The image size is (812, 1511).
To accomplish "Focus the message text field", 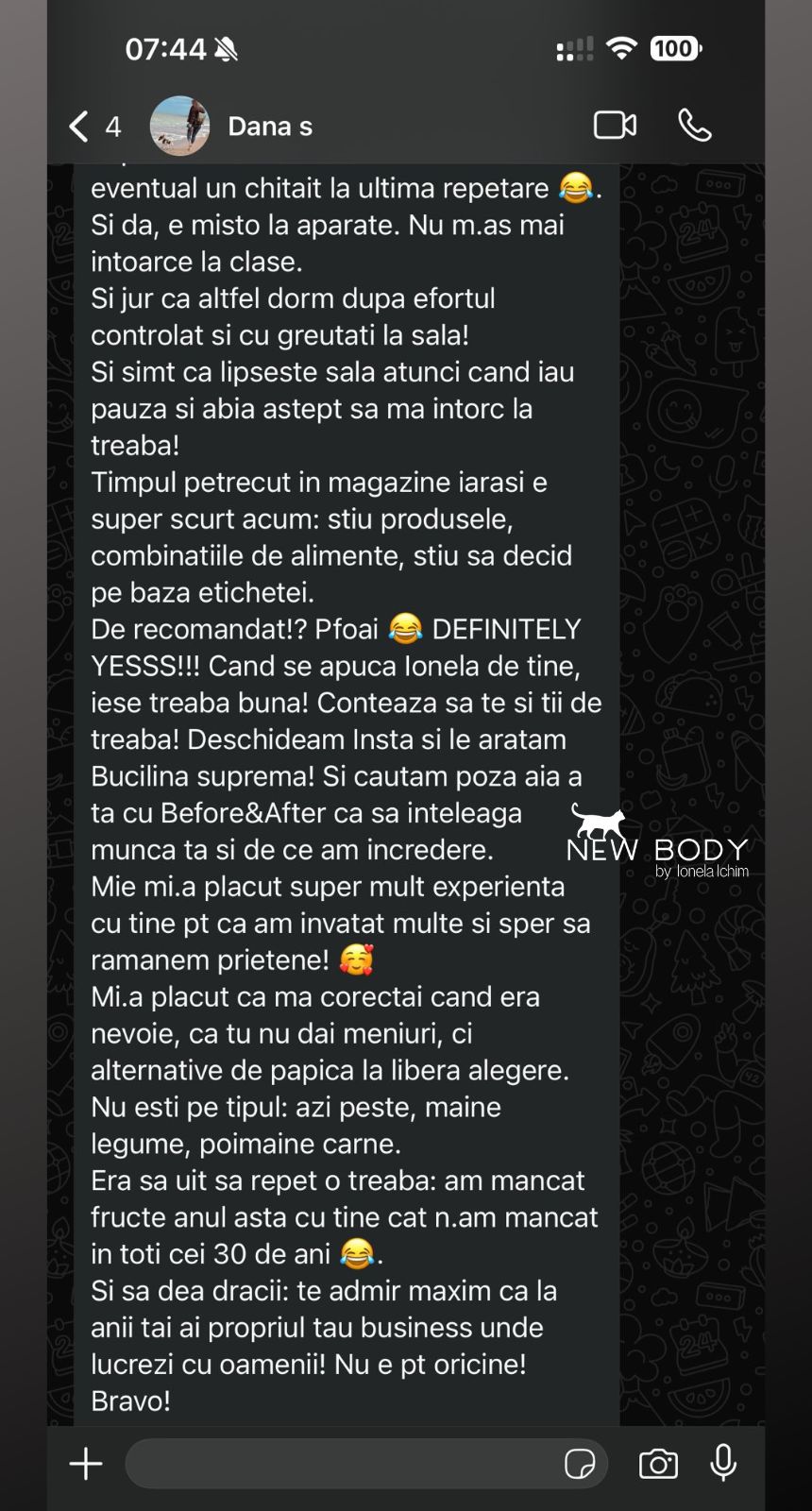I will (x=340, y=1464).
